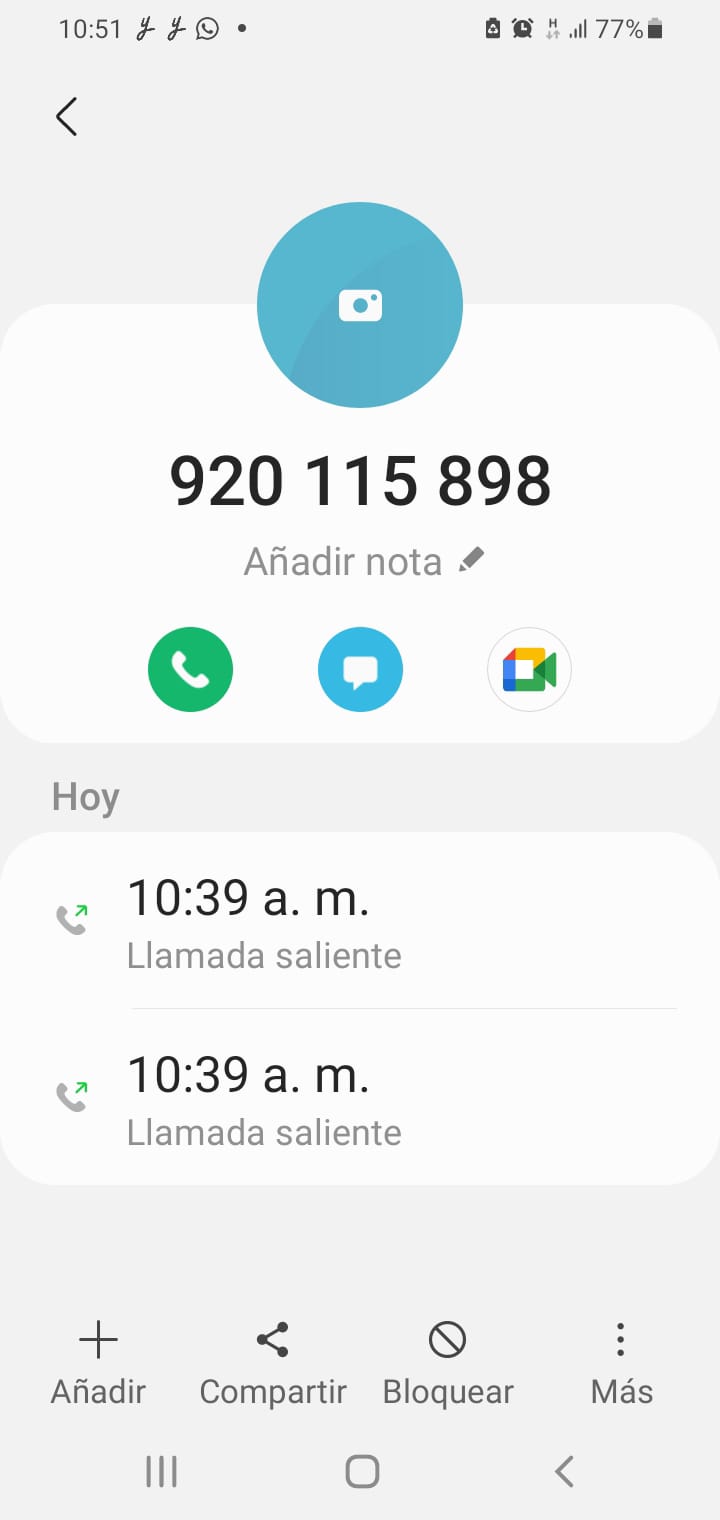
Task: Block this number with Bloquear
Action: click(x=447, y=1362)
